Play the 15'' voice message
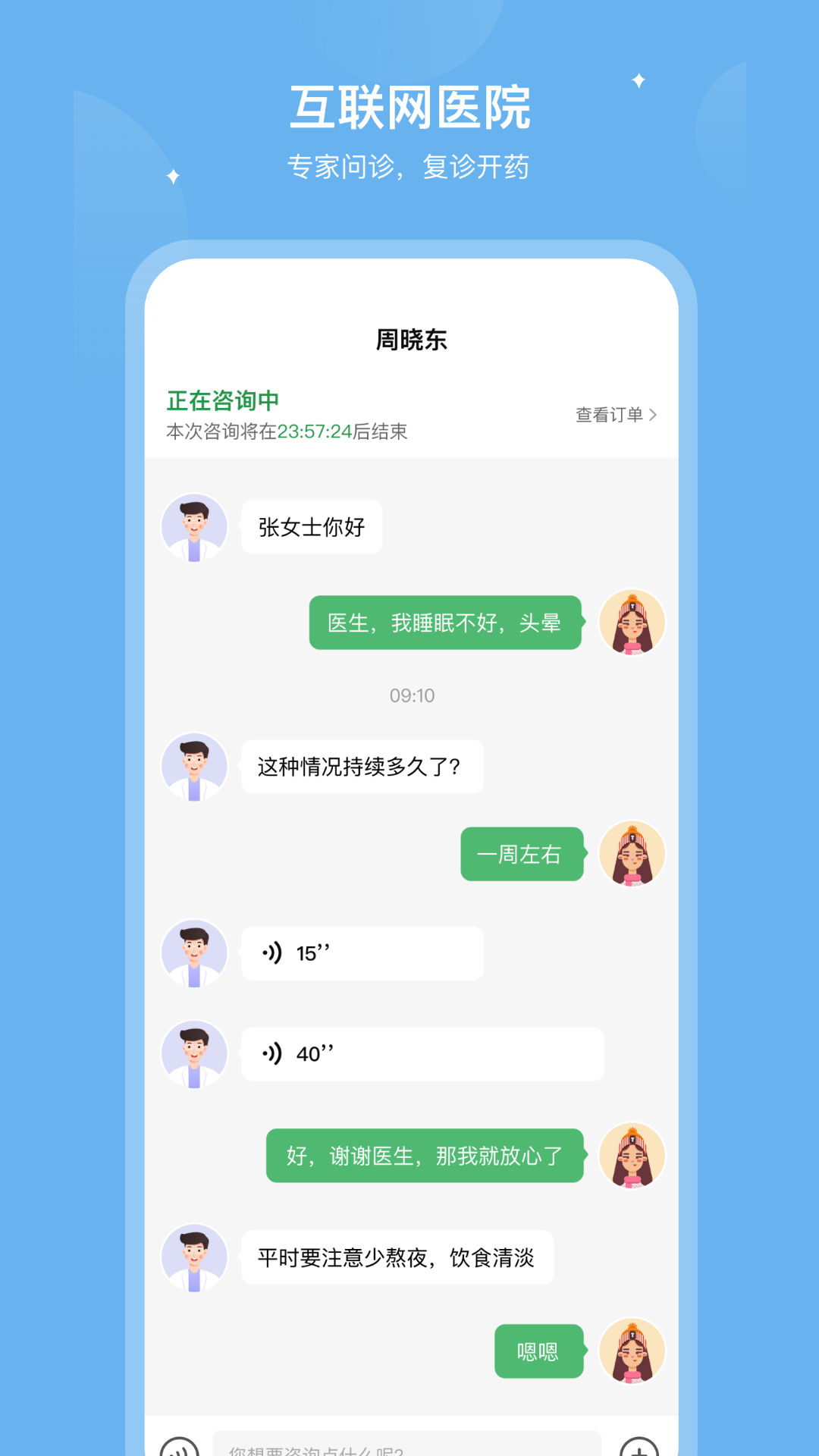819x1456 pixels. coord(362,953)
